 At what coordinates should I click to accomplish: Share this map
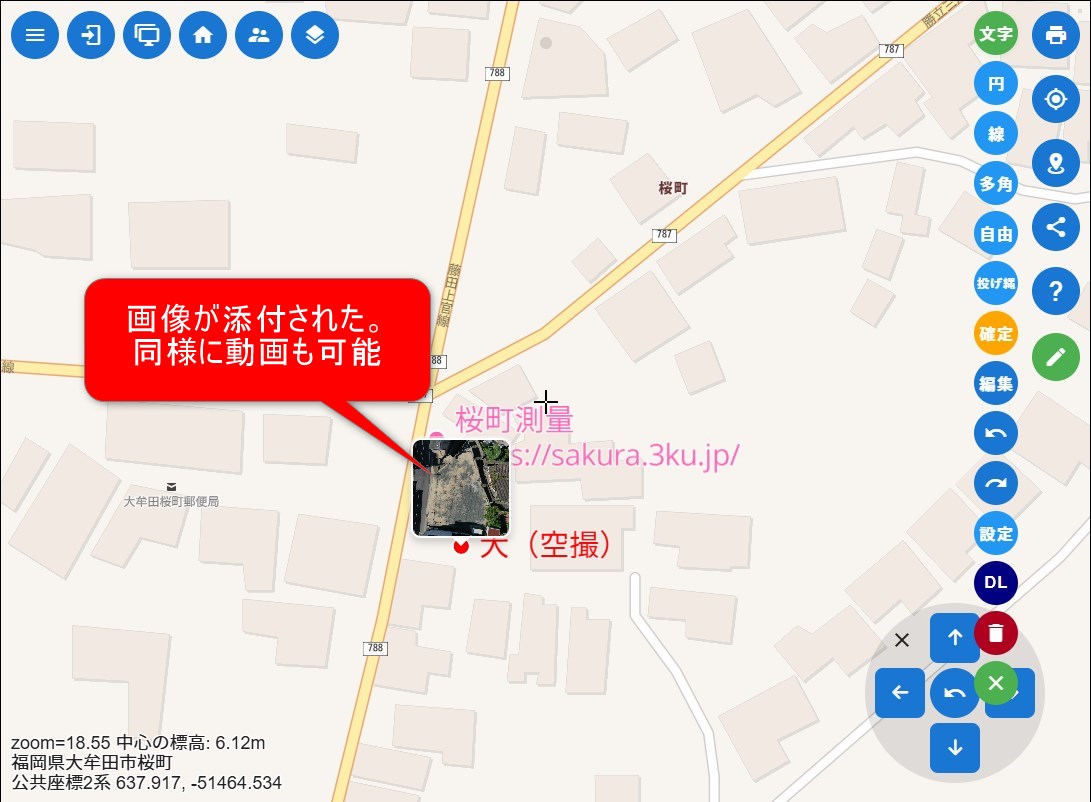click(1056, 227)
